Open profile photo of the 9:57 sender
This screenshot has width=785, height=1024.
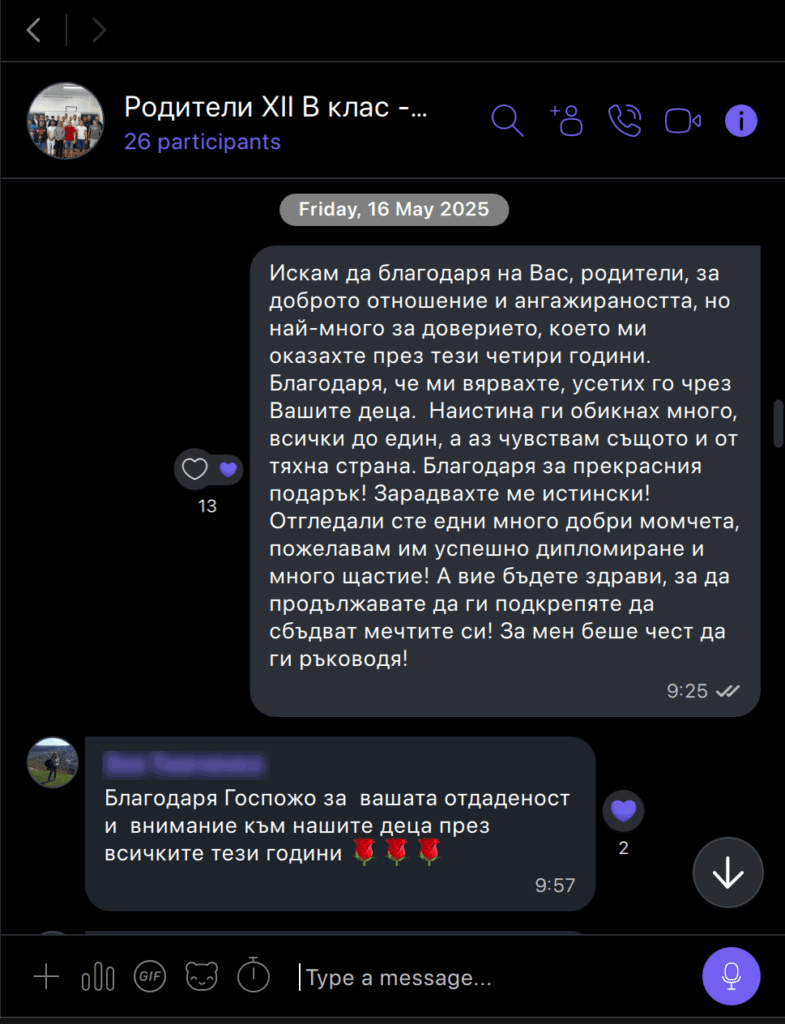coord(52,763)
